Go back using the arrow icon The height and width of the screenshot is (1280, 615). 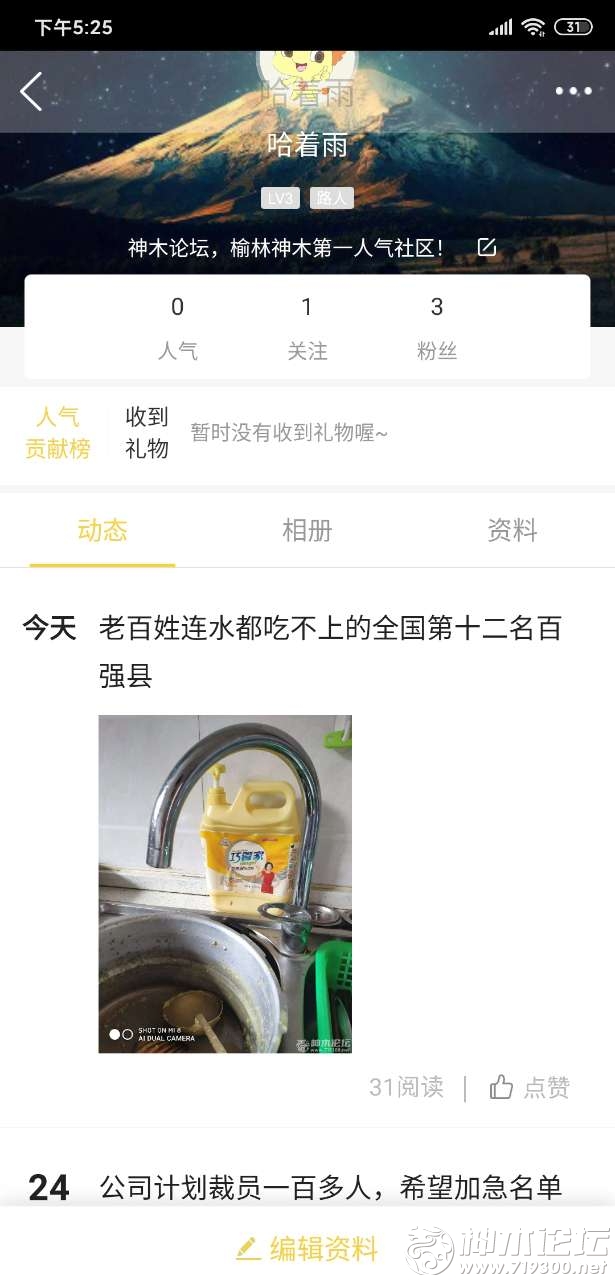(31, 91)
